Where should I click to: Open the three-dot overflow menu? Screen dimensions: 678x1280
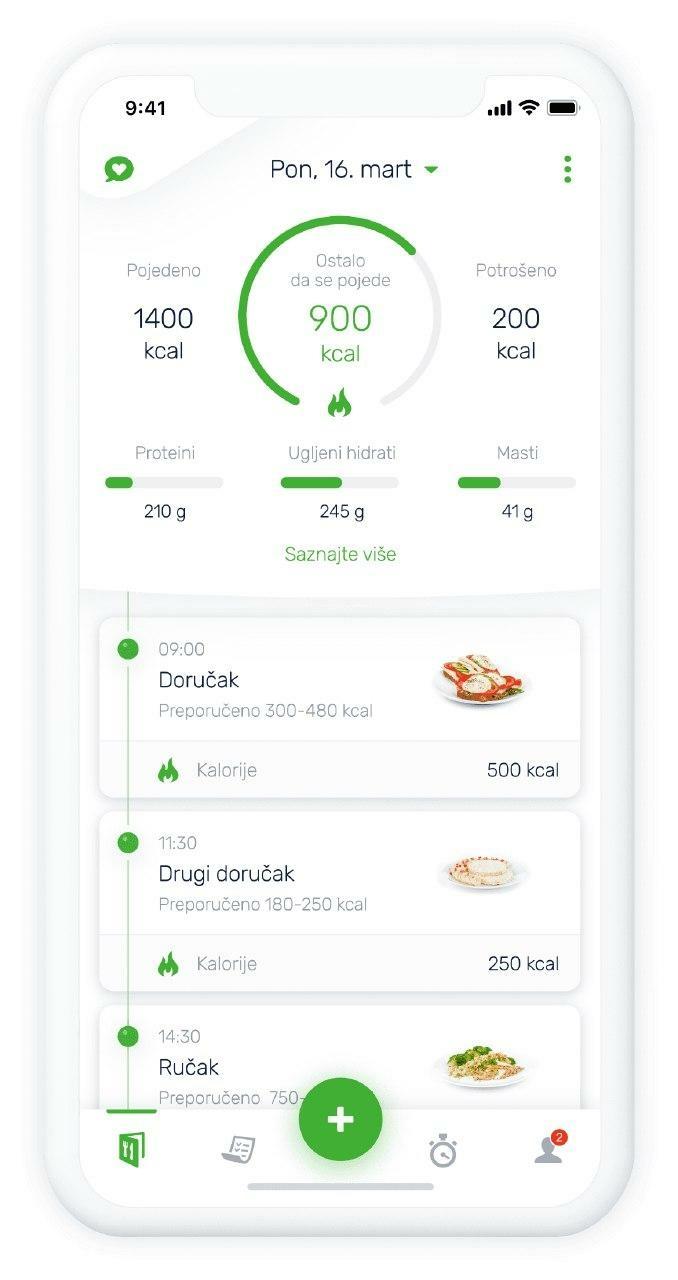(567, 170)
